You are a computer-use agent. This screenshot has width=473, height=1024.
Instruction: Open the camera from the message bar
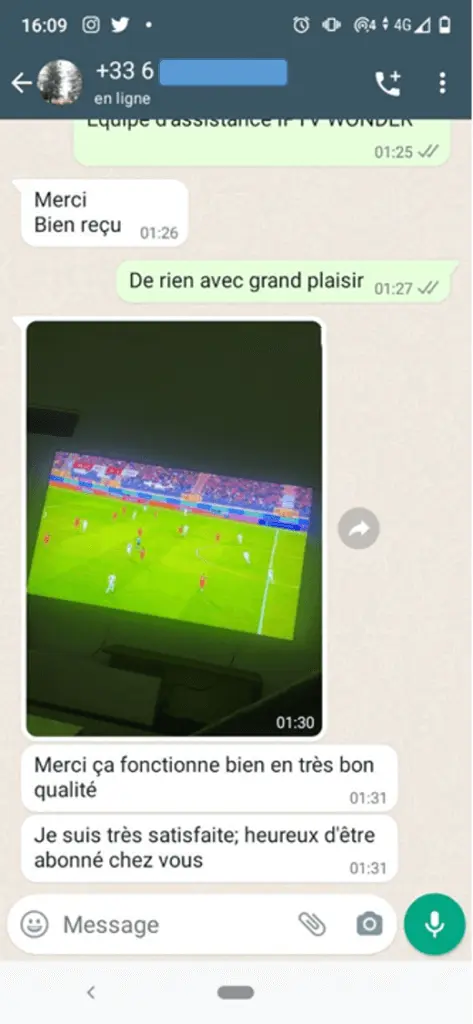point(369,924)
